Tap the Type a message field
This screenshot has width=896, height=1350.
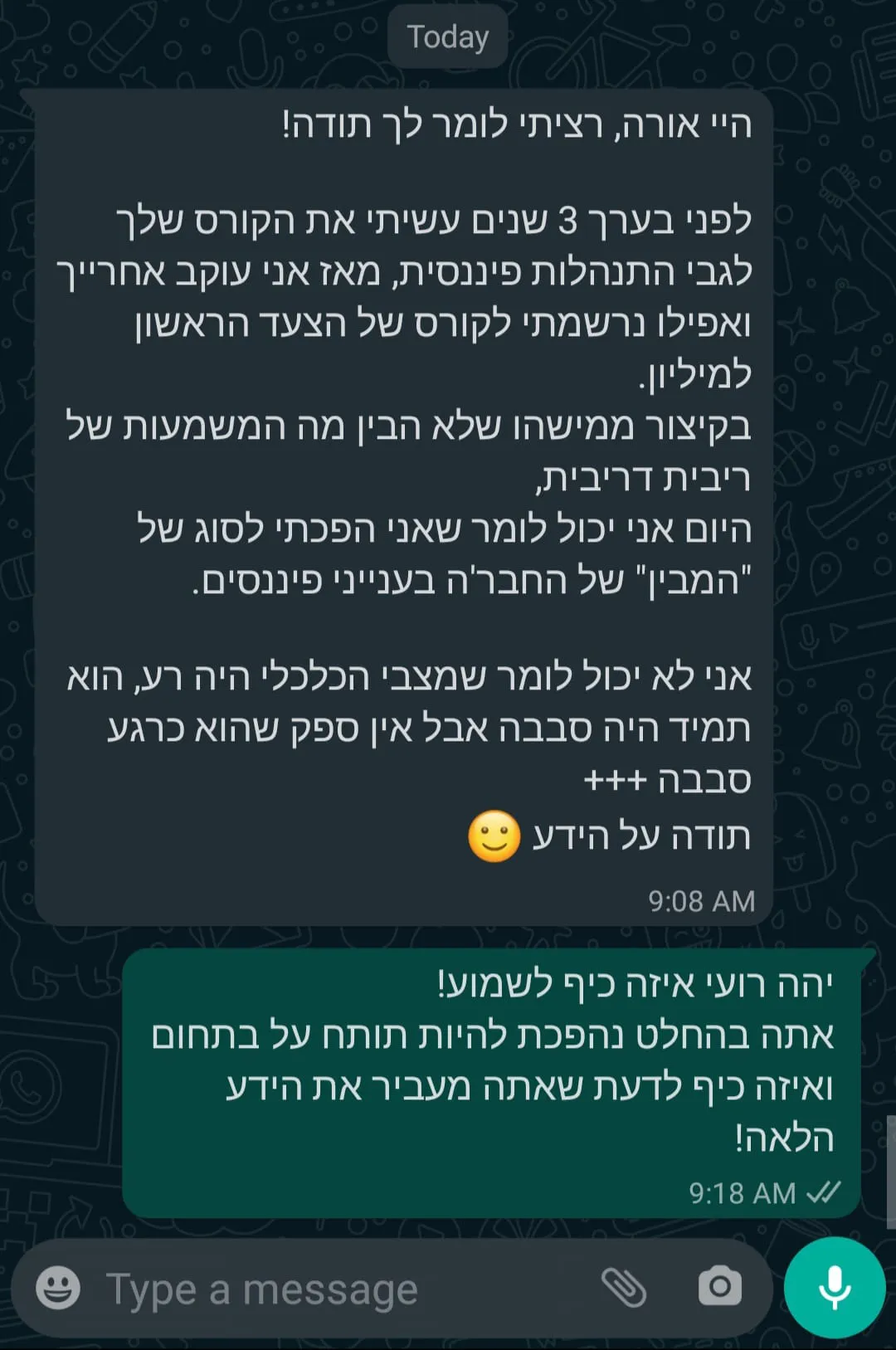point(332,1289)
